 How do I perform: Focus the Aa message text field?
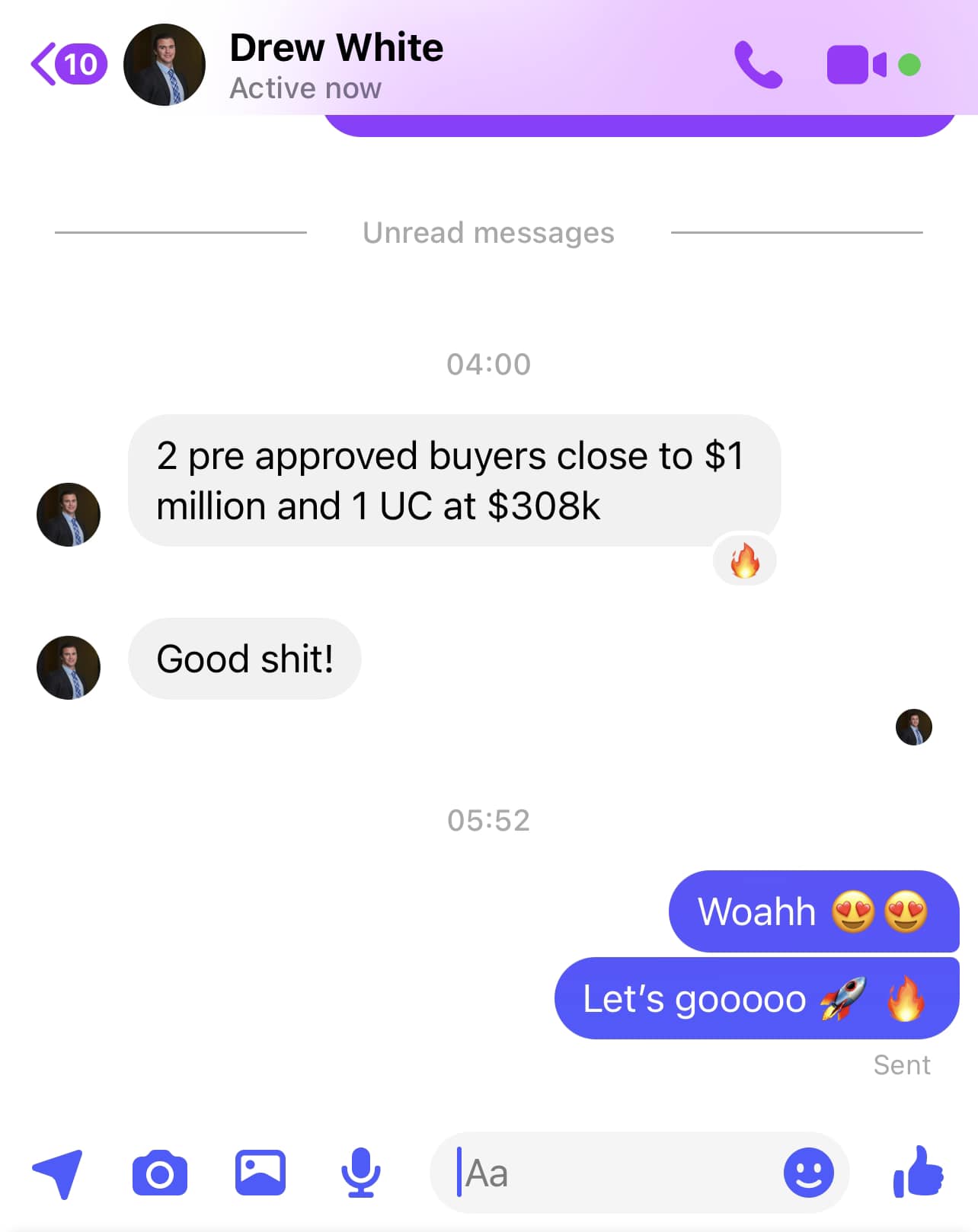(609, 1173)
